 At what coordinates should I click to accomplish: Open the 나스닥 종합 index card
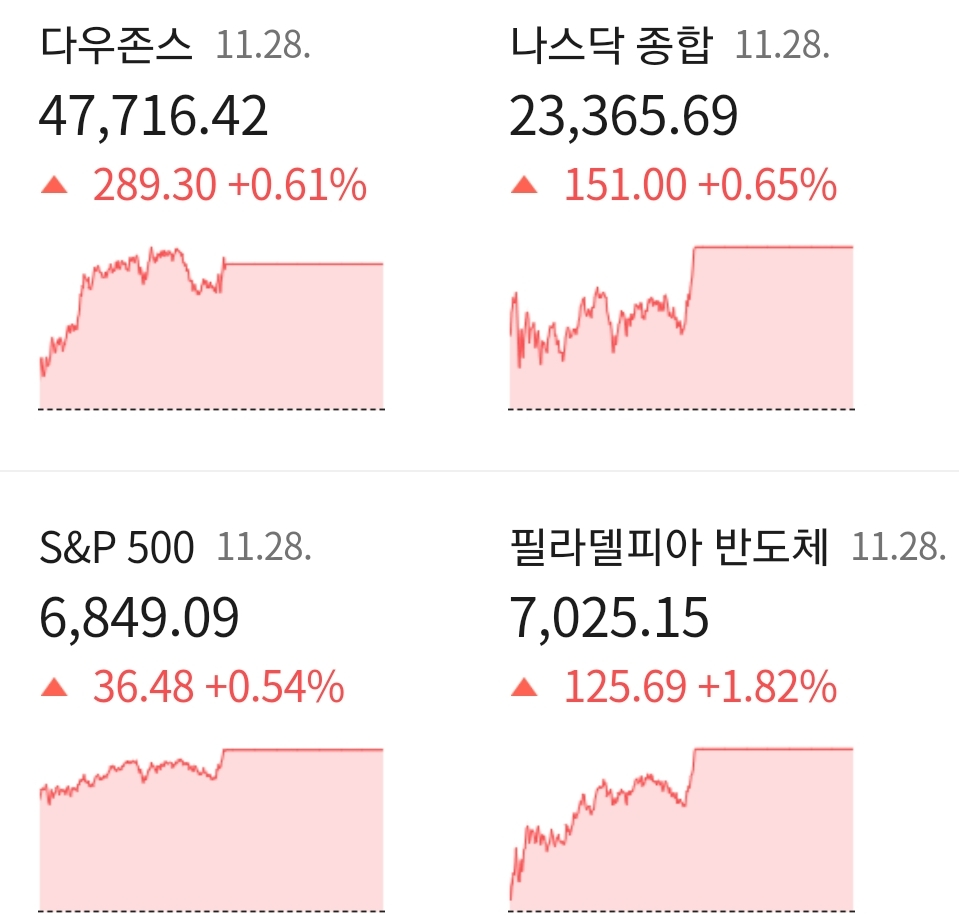[x=680, y=220]
